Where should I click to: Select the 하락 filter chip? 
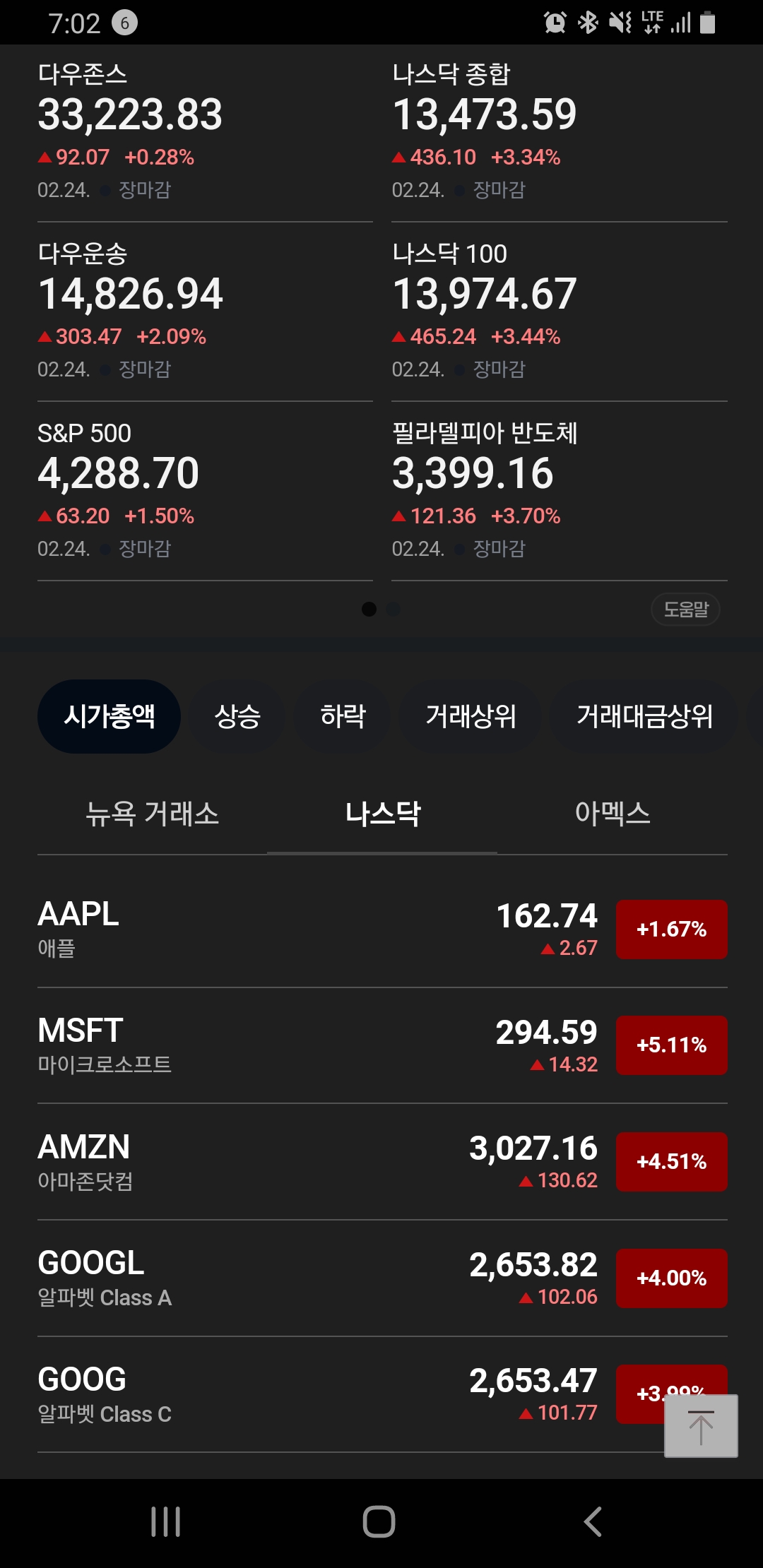[x=343, y=716]
